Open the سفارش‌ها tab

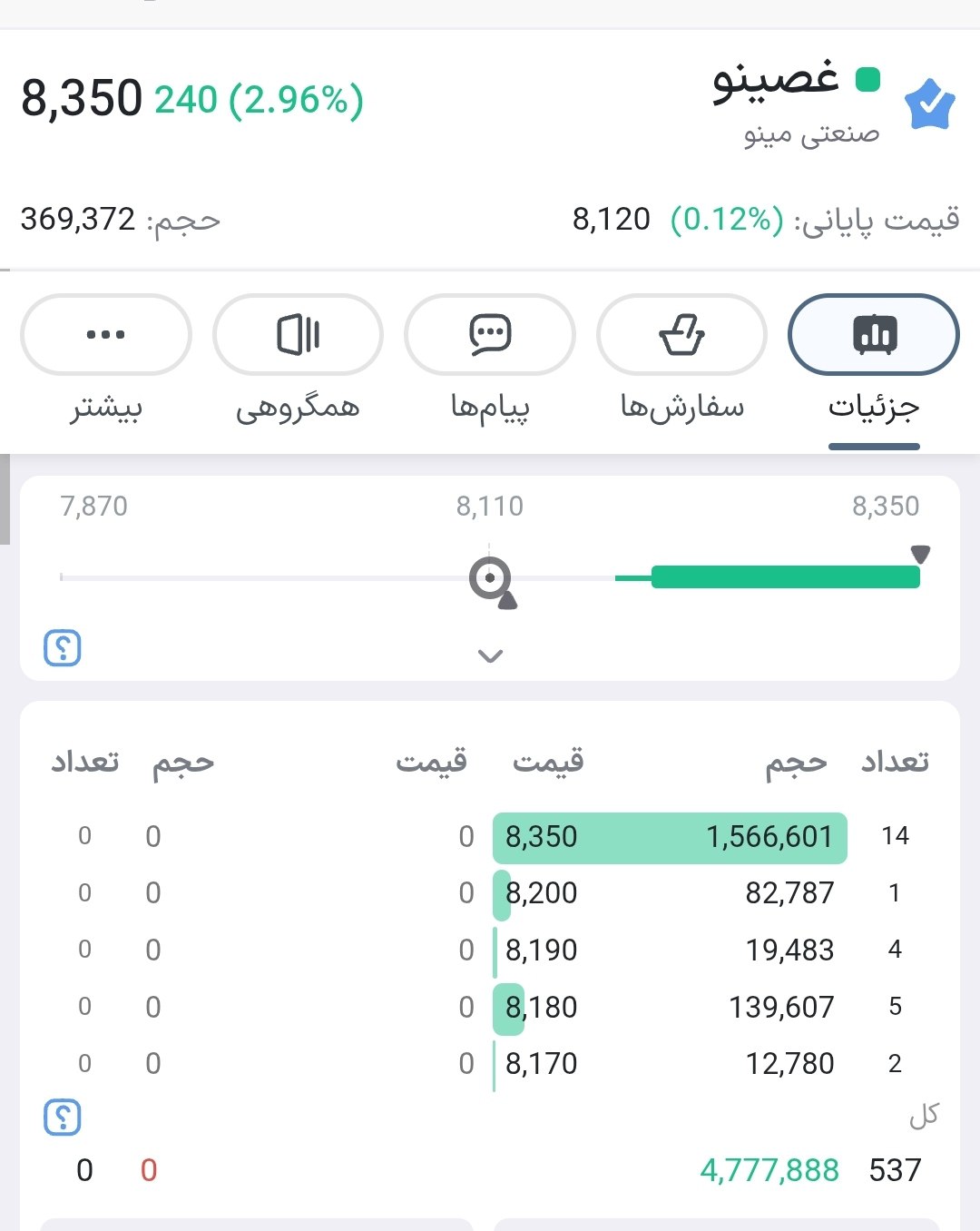pyautogui.click(x=681, y=335)
